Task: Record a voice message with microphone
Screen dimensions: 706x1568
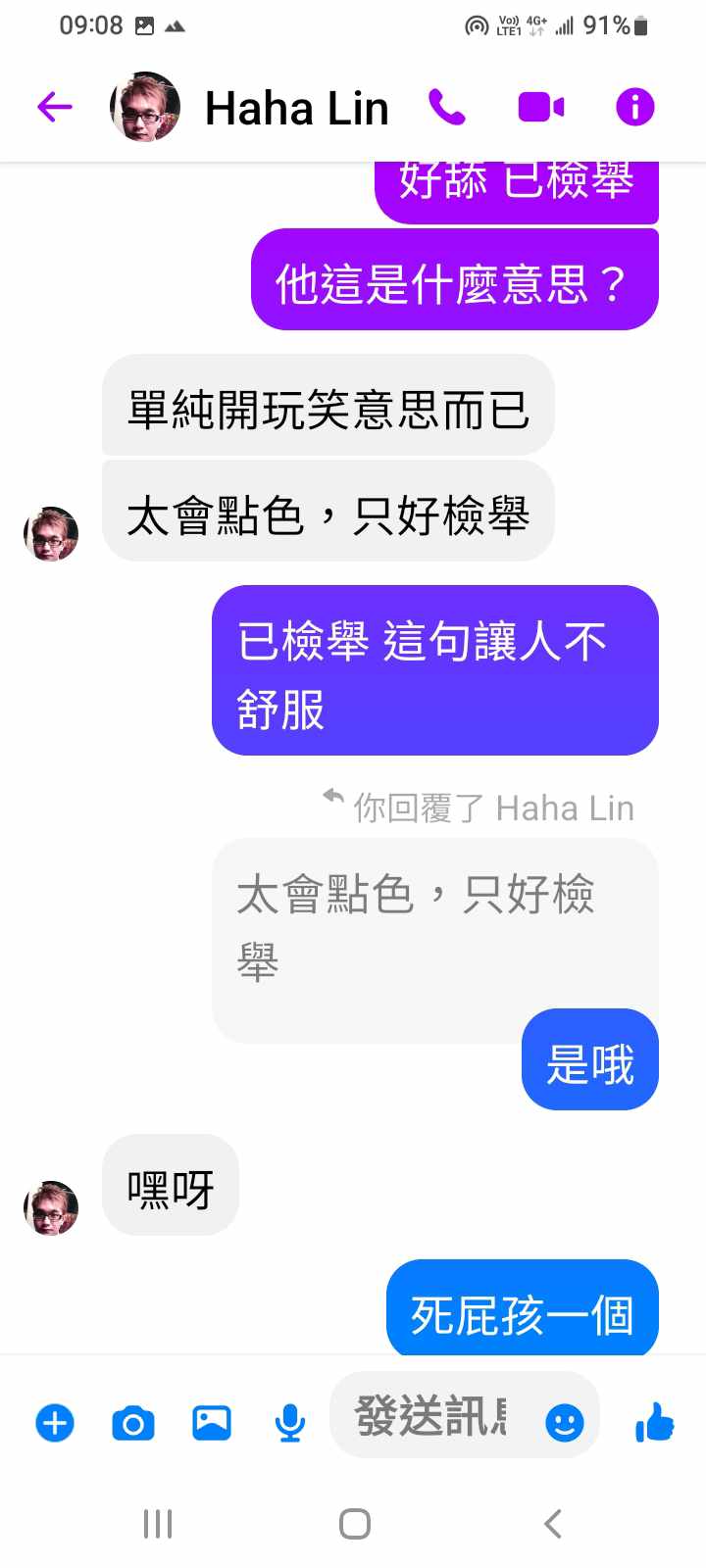Action: tap(289, 1422)
